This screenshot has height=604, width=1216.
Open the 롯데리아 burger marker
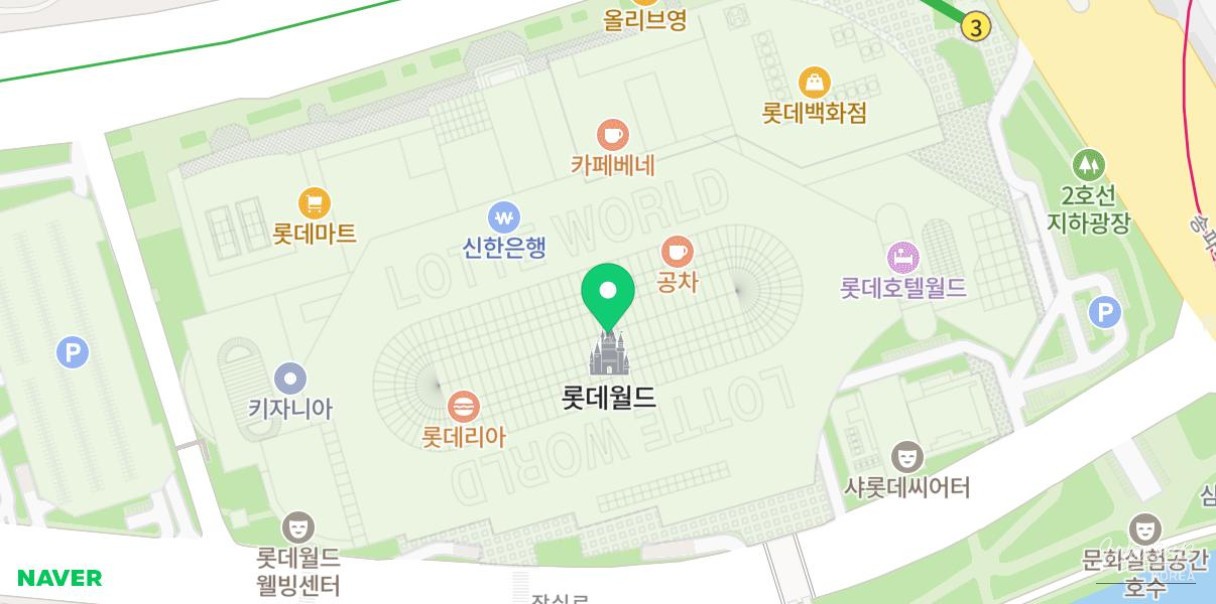pos(464,406)
